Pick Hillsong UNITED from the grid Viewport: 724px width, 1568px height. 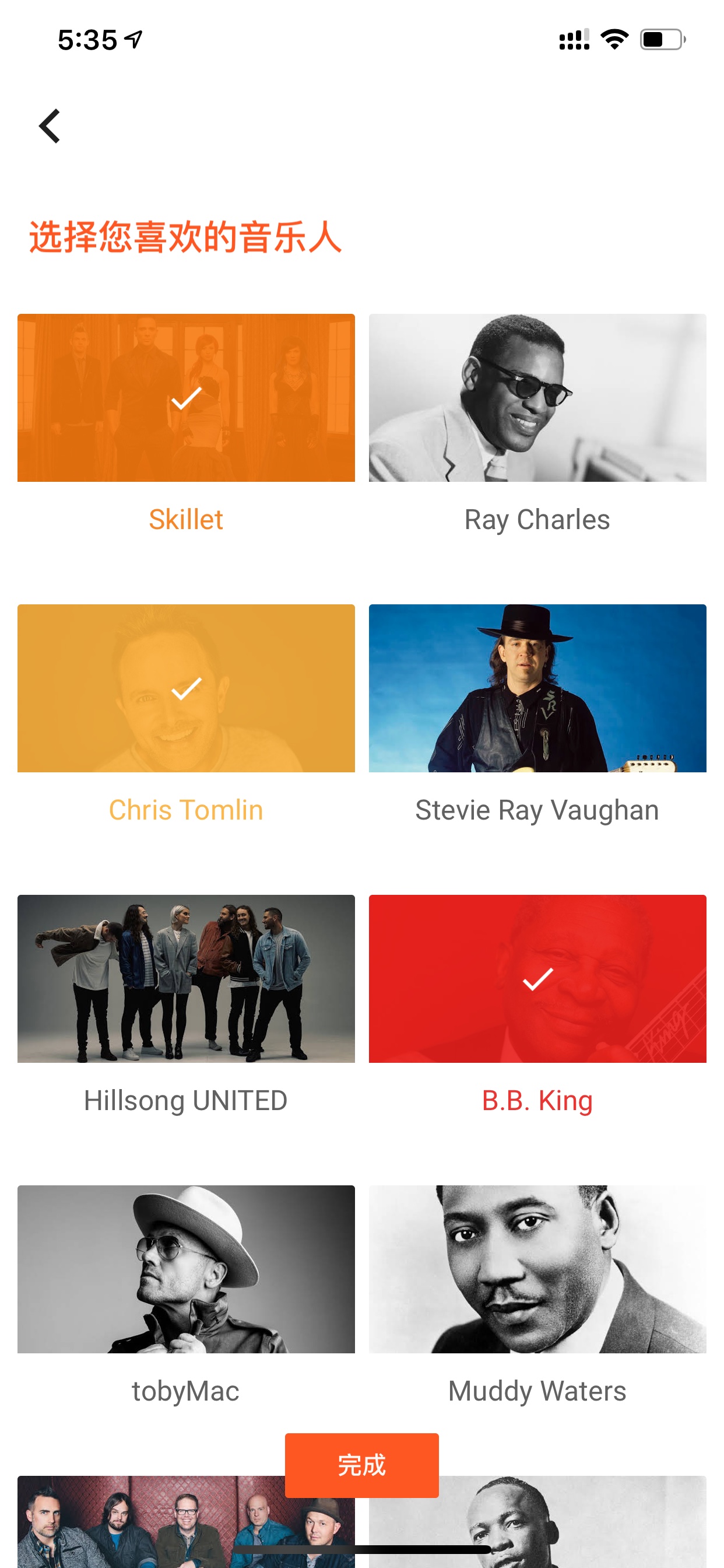pyautogui.click(x=186, y=978)
